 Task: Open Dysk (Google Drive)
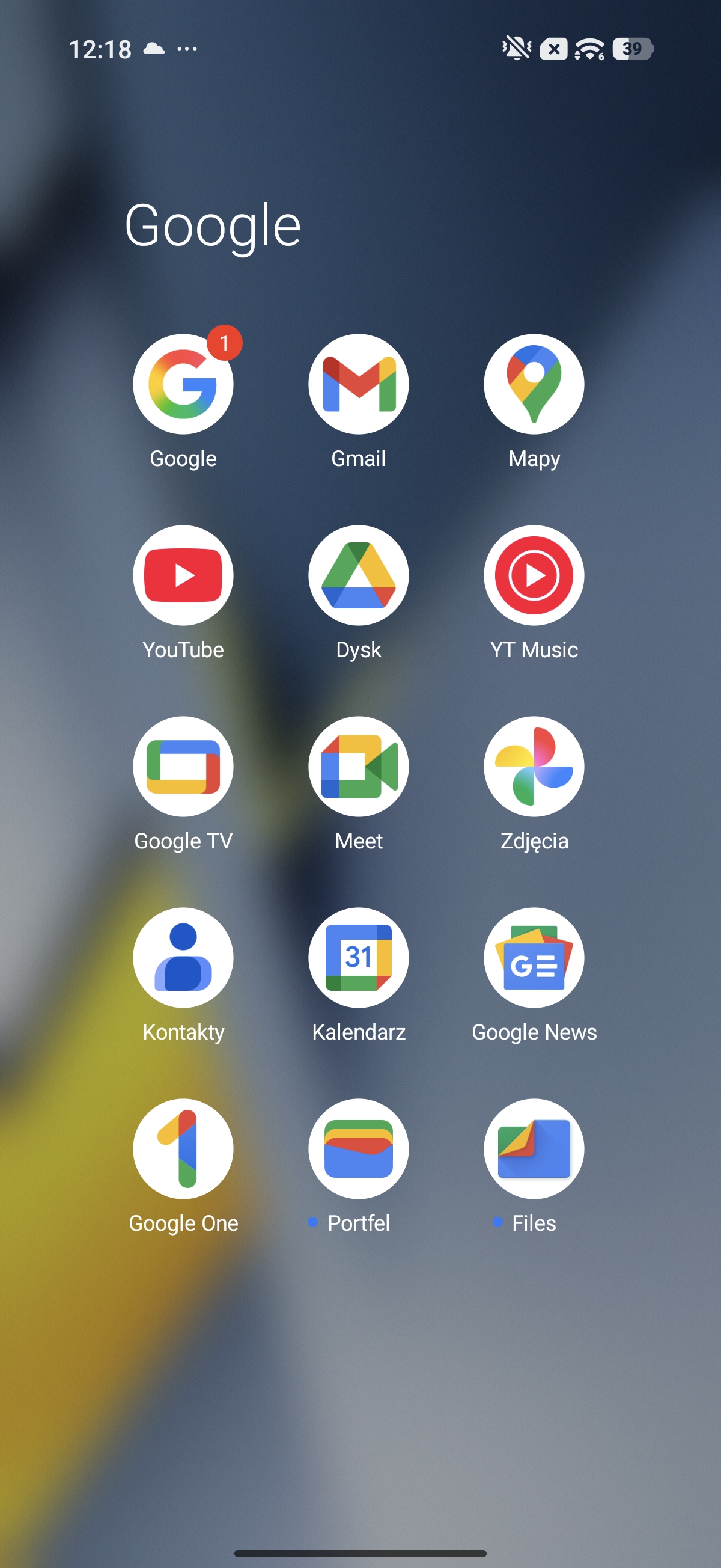358,575
